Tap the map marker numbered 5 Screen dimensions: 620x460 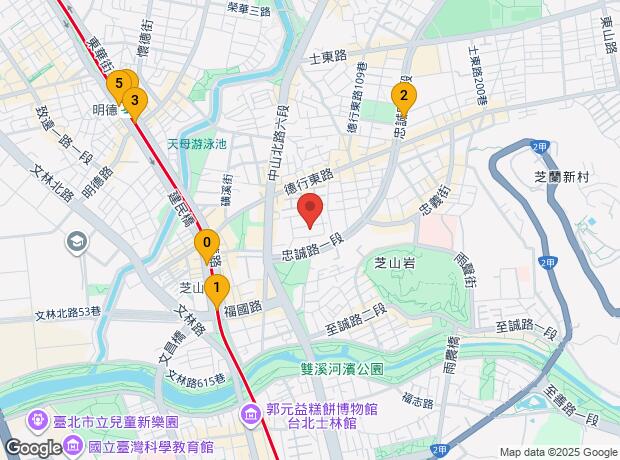(118, 84)
